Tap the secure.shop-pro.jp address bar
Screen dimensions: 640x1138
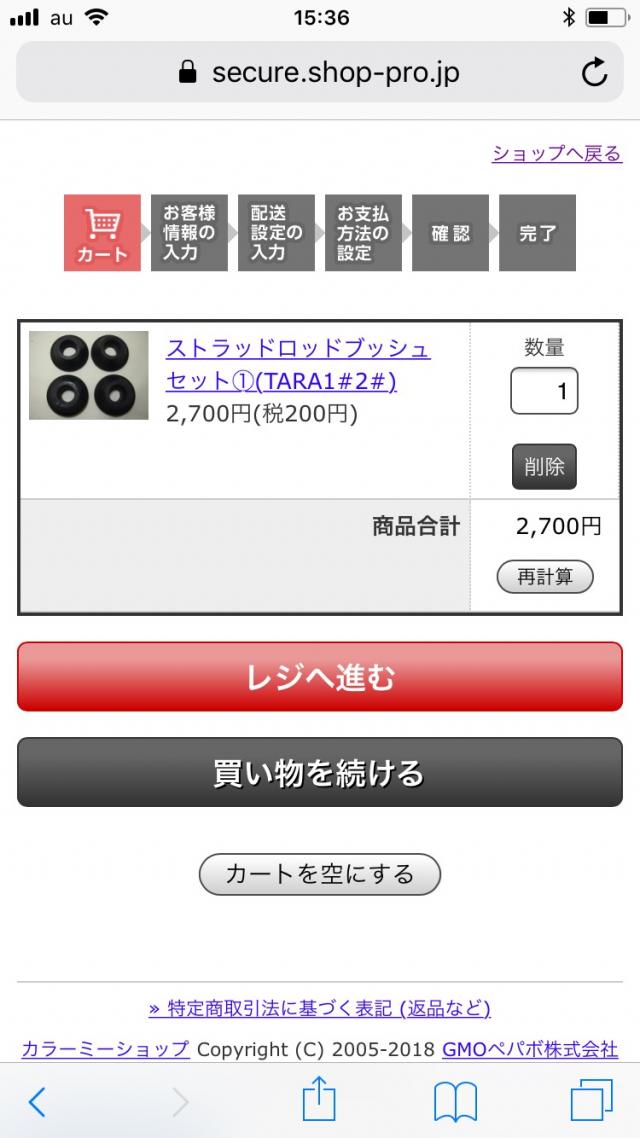click(320, 72)
